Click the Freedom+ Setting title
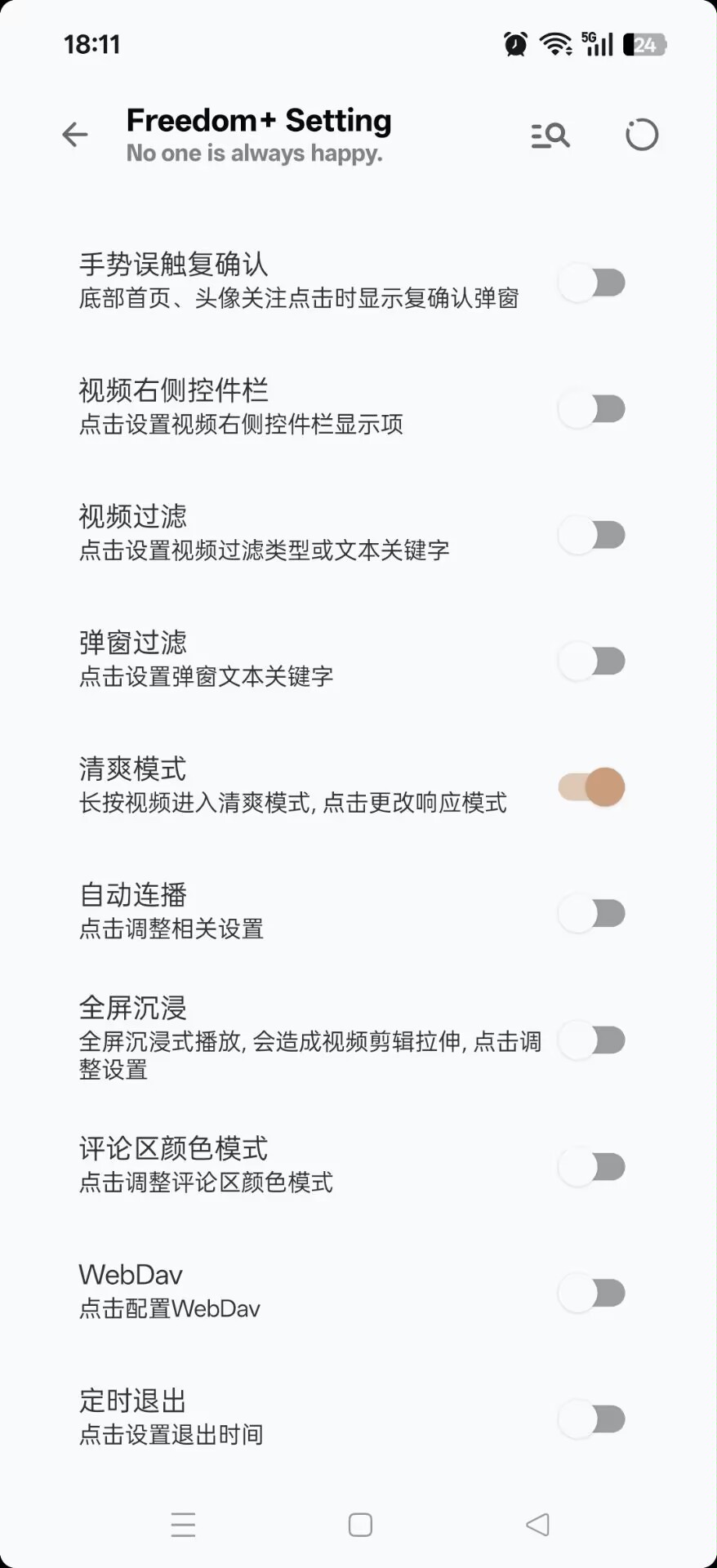 coord(258,120)
